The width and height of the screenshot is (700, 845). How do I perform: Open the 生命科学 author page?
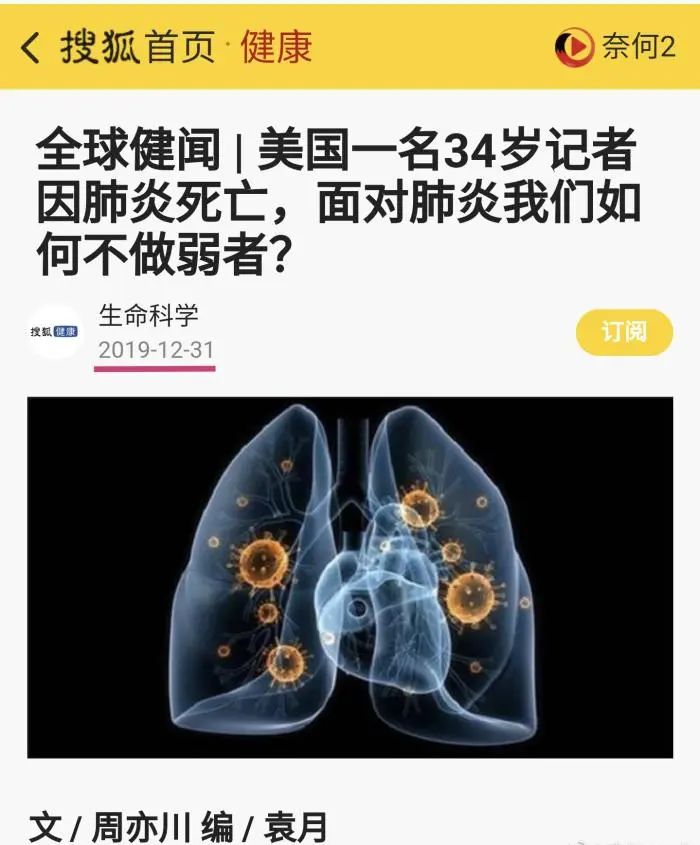click(148, 316)
